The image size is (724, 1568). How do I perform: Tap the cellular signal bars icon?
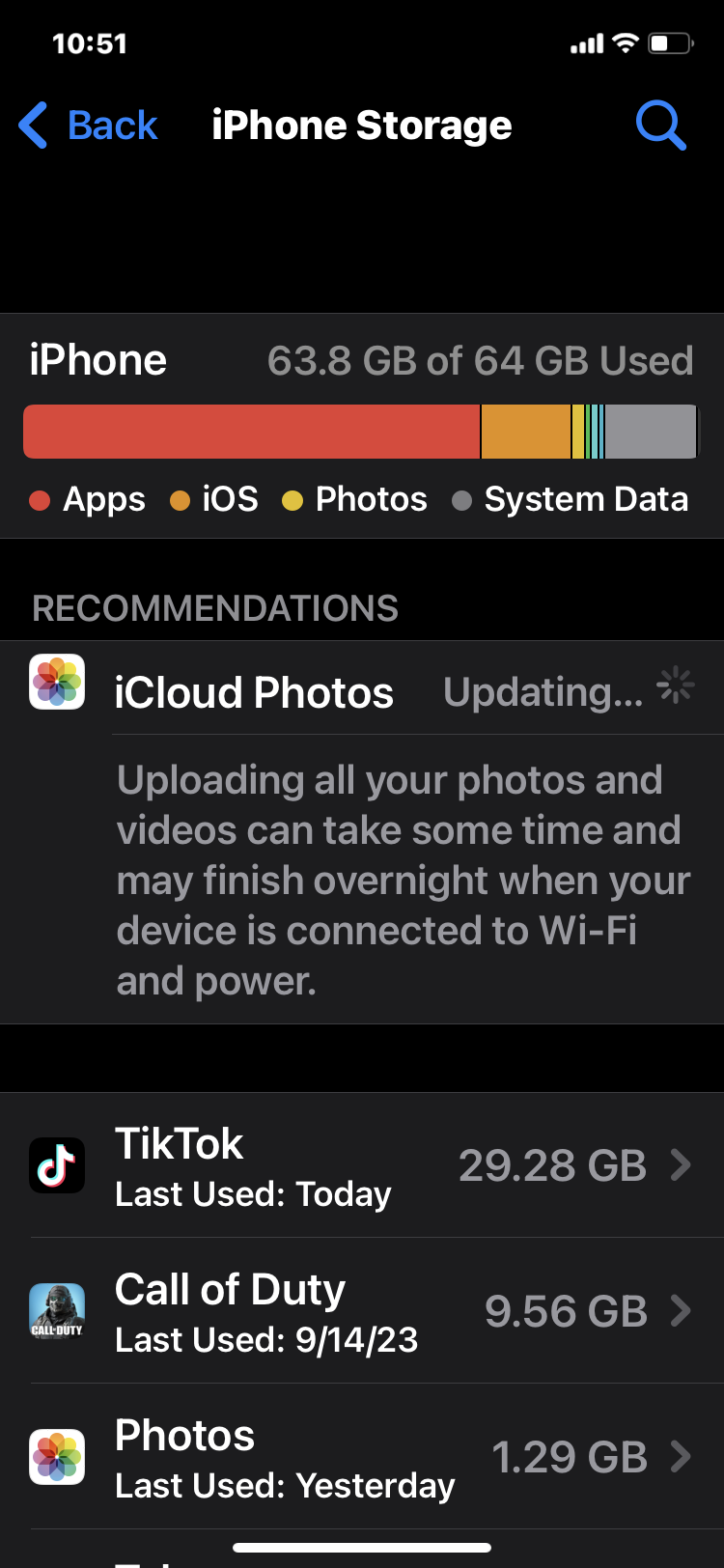587,42
